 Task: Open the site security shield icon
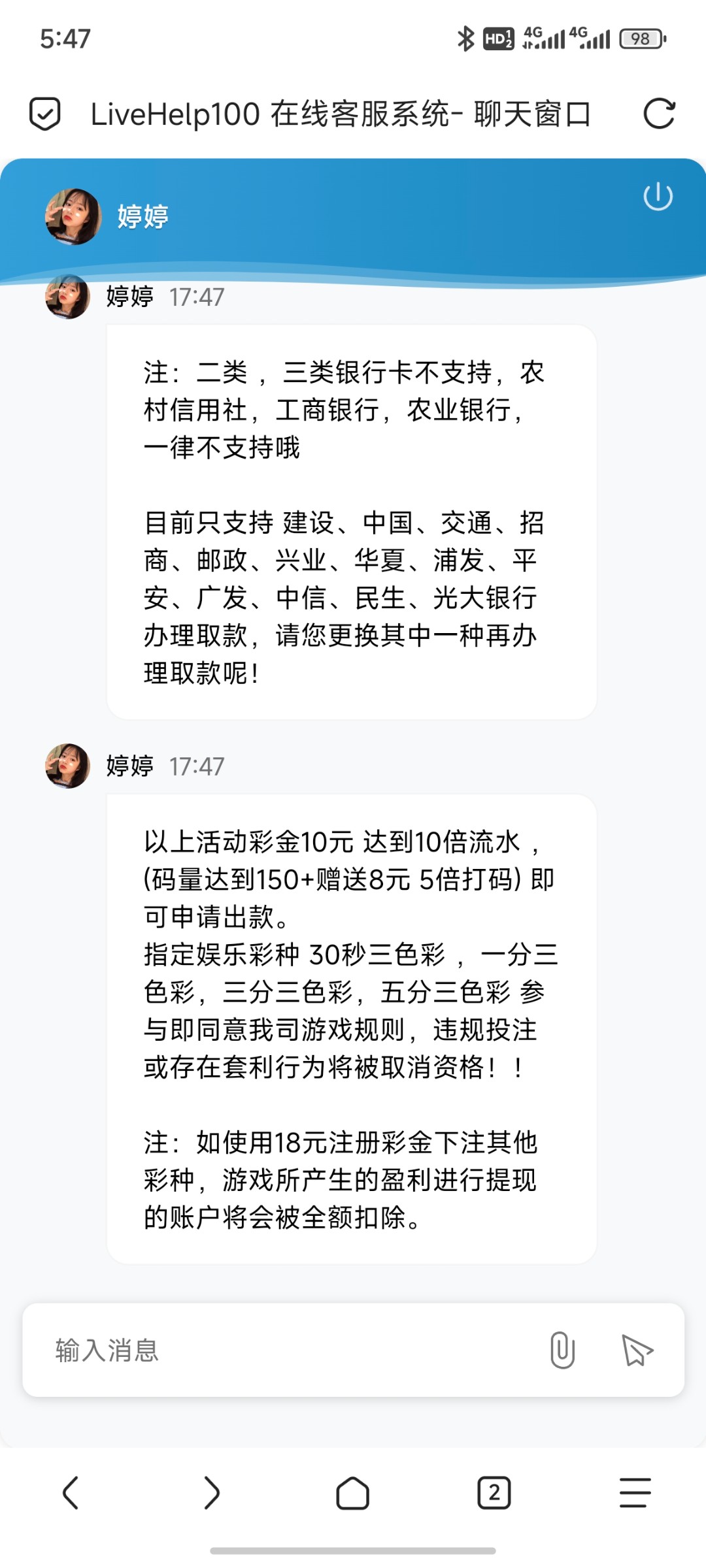pyautogui.click(x=45, y=114)
